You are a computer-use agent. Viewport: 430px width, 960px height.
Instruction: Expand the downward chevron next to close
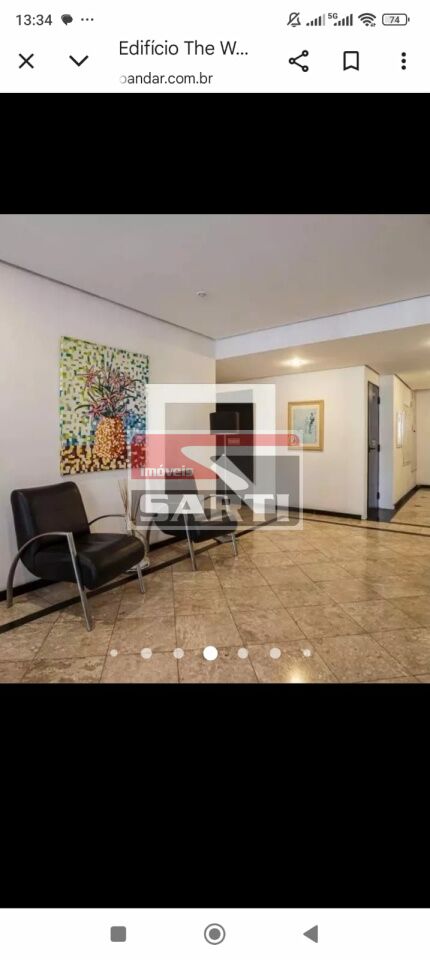tap(78, 61)
